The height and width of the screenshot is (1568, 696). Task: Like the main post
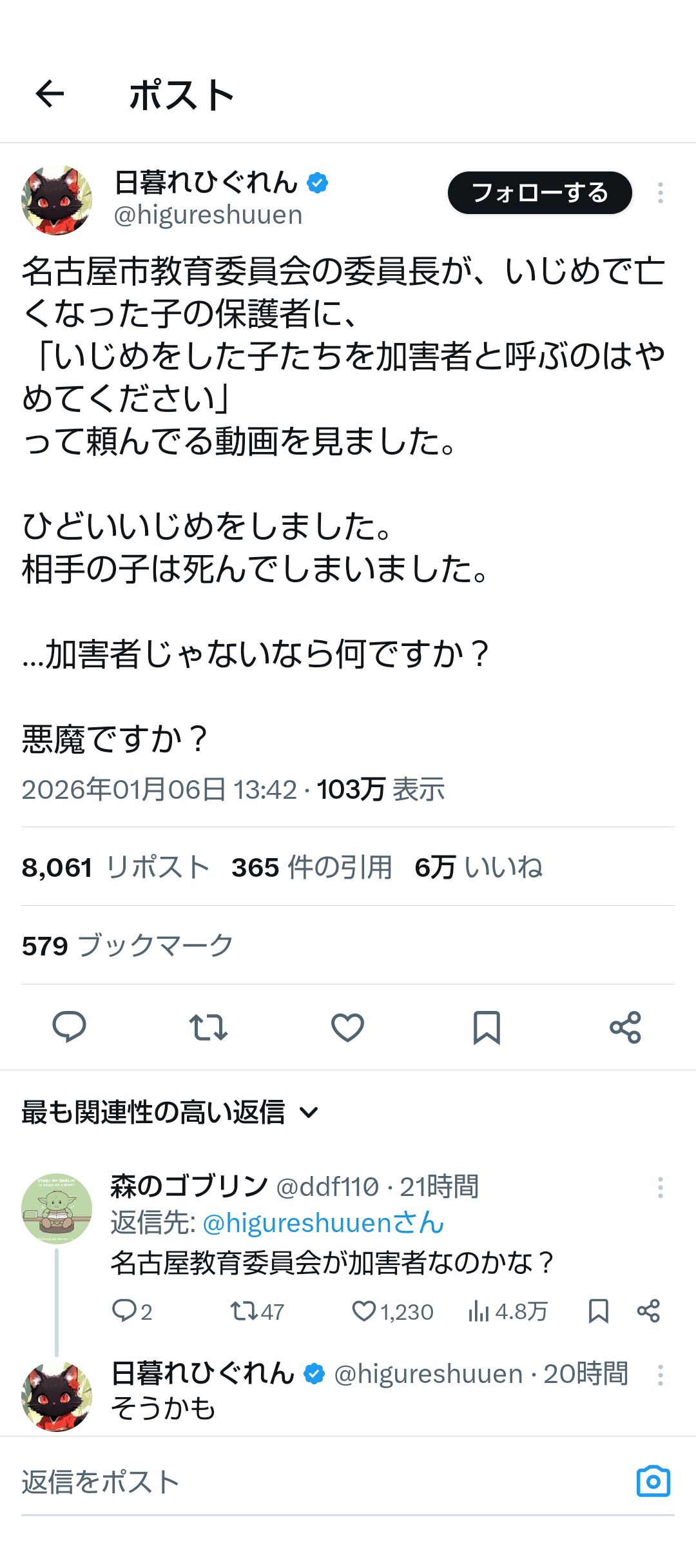click(347, 1027)
